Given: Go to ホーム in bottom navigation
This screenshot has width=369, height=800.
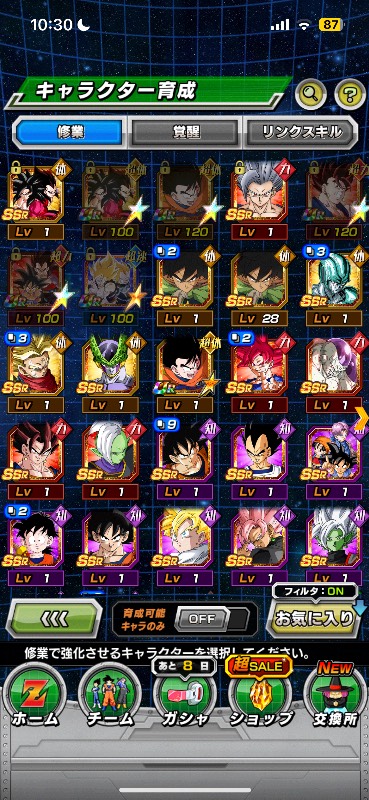Looking at the screenshot, I should (x=35, y=697).
